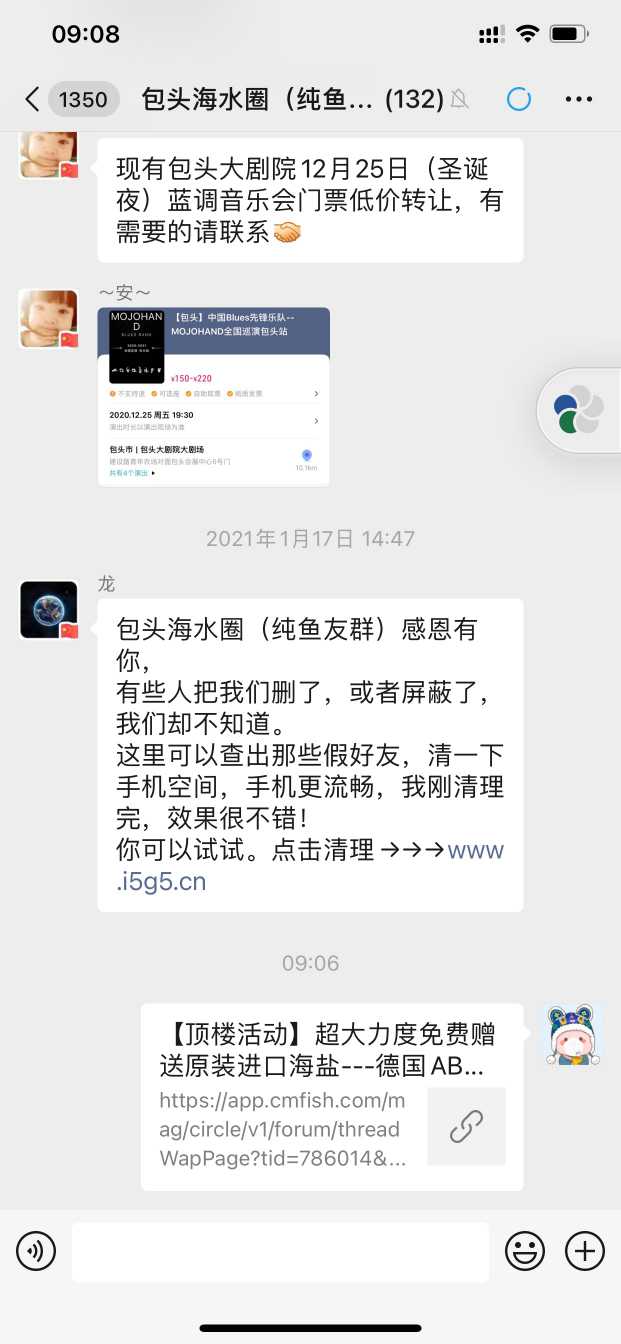621x1344 pixels.
Task: Open the emoji picker
Action: point(525,1251)
